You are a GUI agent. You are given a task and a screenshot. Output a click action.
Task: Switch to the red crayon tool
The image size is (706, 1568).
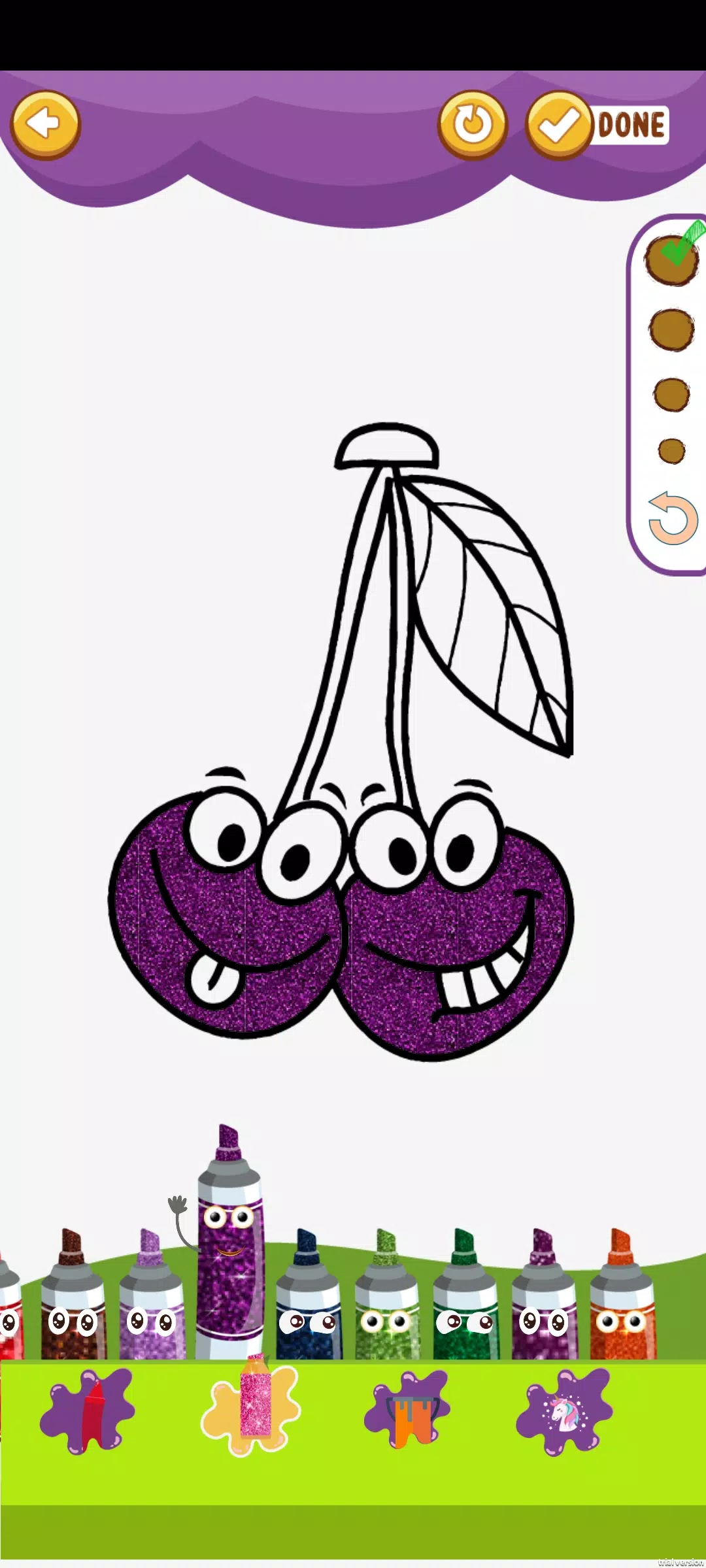coord(88,1412)
